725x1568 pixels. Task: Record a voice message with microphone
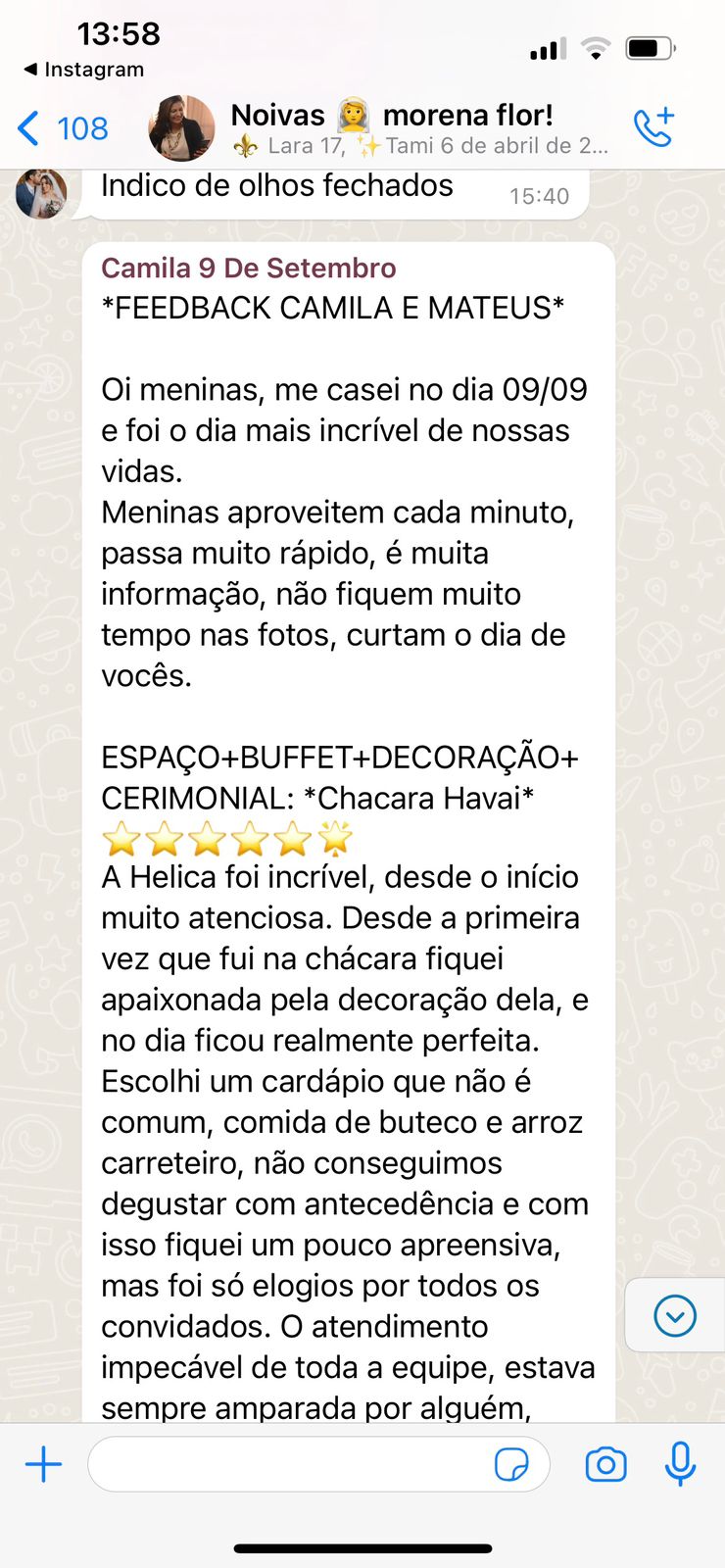coord(680,1465)
